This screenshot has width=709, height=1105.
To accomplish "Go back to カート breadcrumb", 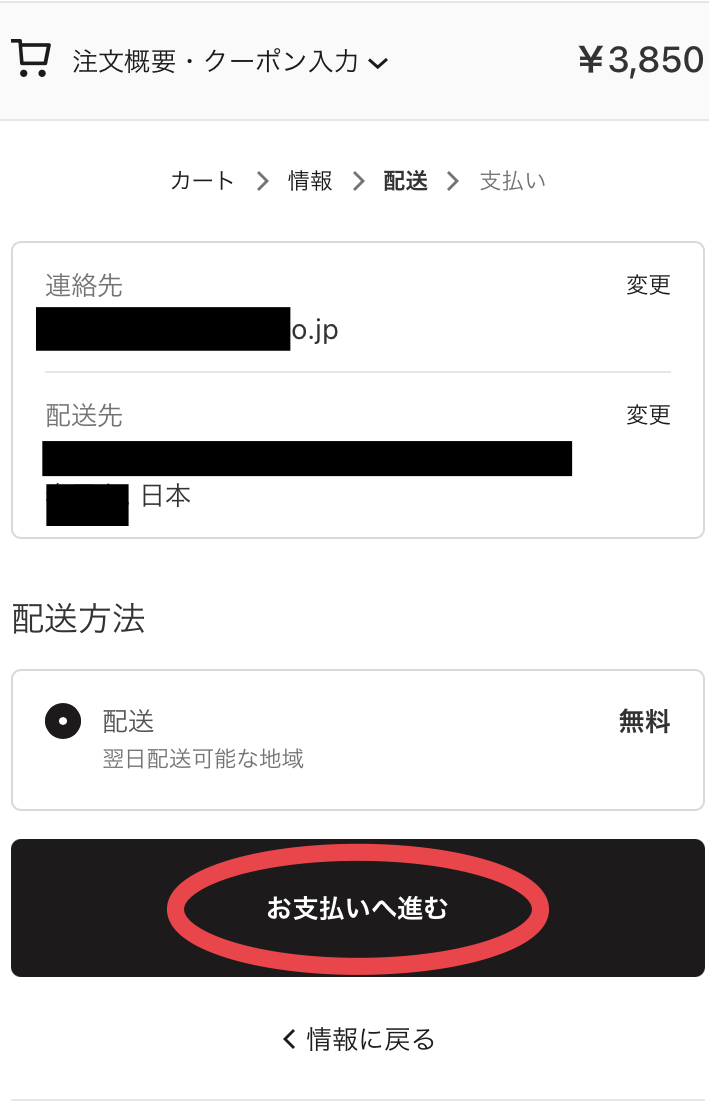I will pyautogui.click(x=202, y=181).
